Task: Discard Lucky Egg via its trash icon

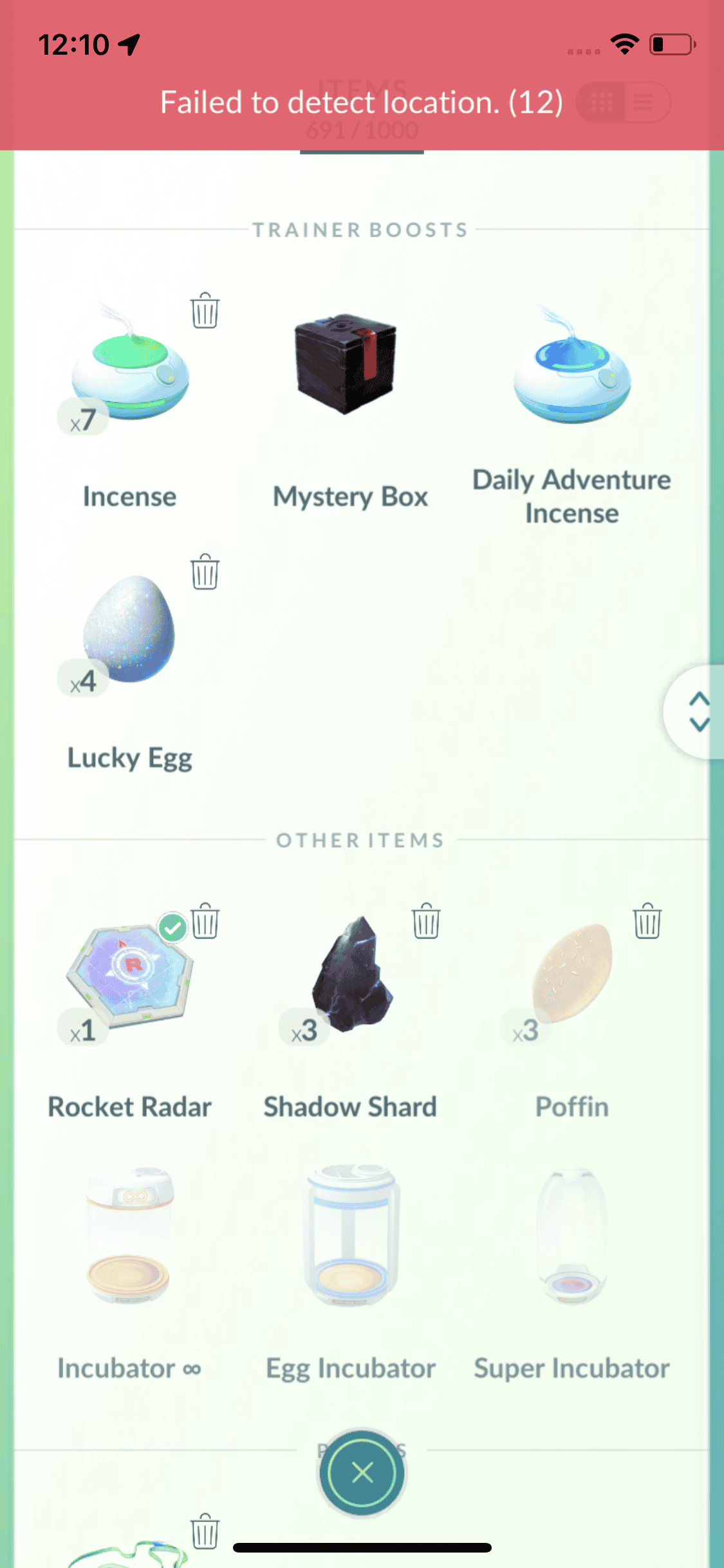Action: tap(205, 572)
